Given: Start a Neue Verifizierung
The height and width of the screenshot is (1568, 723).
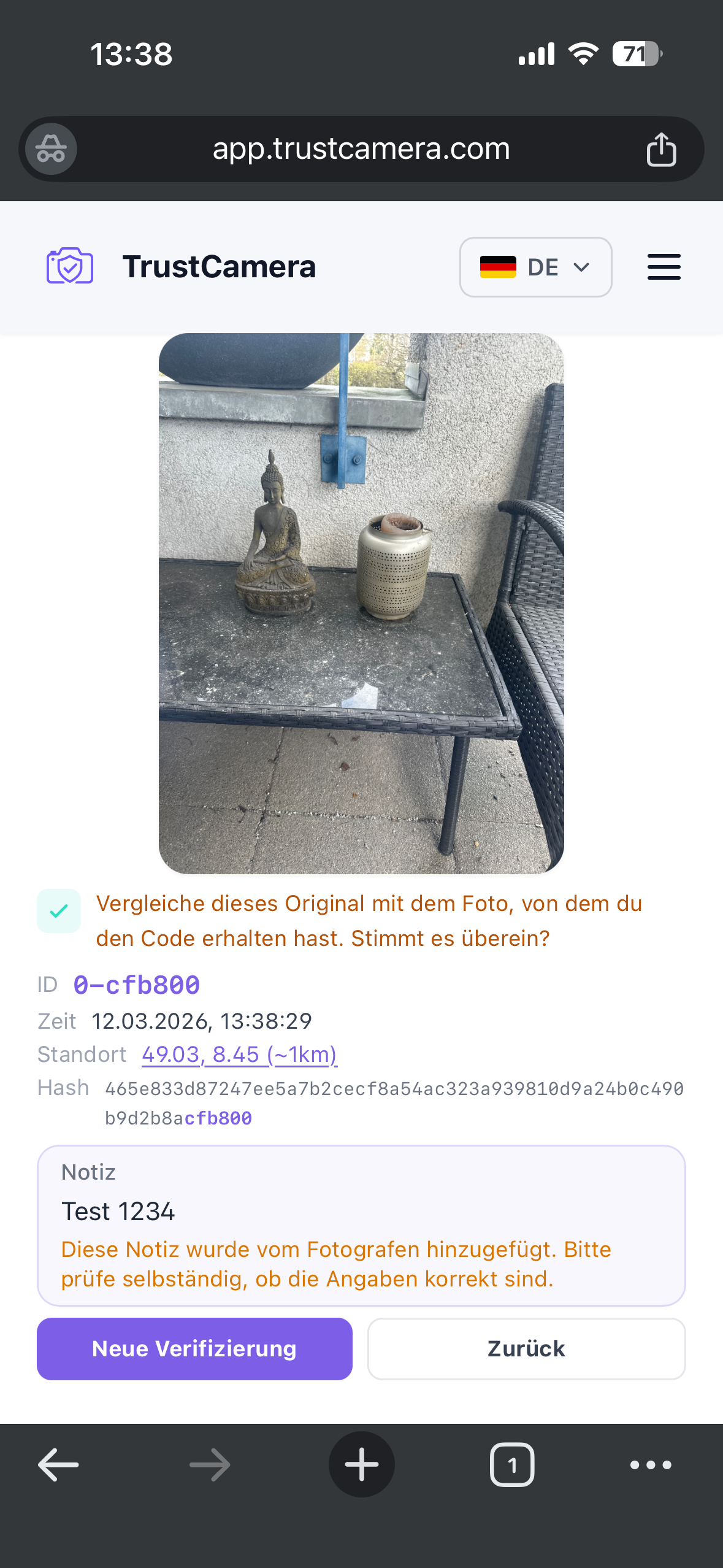Looking at the screenshot, I should pyautogui.click(x=194, y=1348).
